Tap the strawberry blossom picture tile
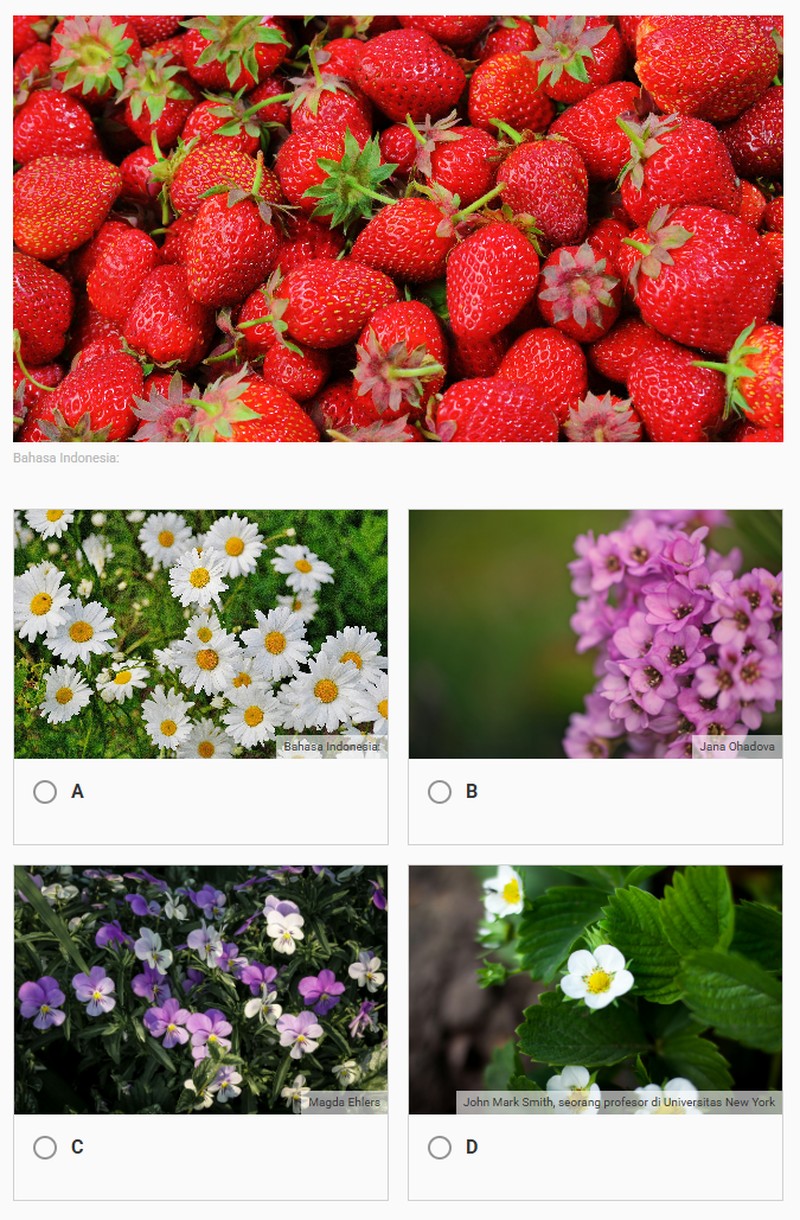Screen dimensions: 800x1220 point(595,989)
